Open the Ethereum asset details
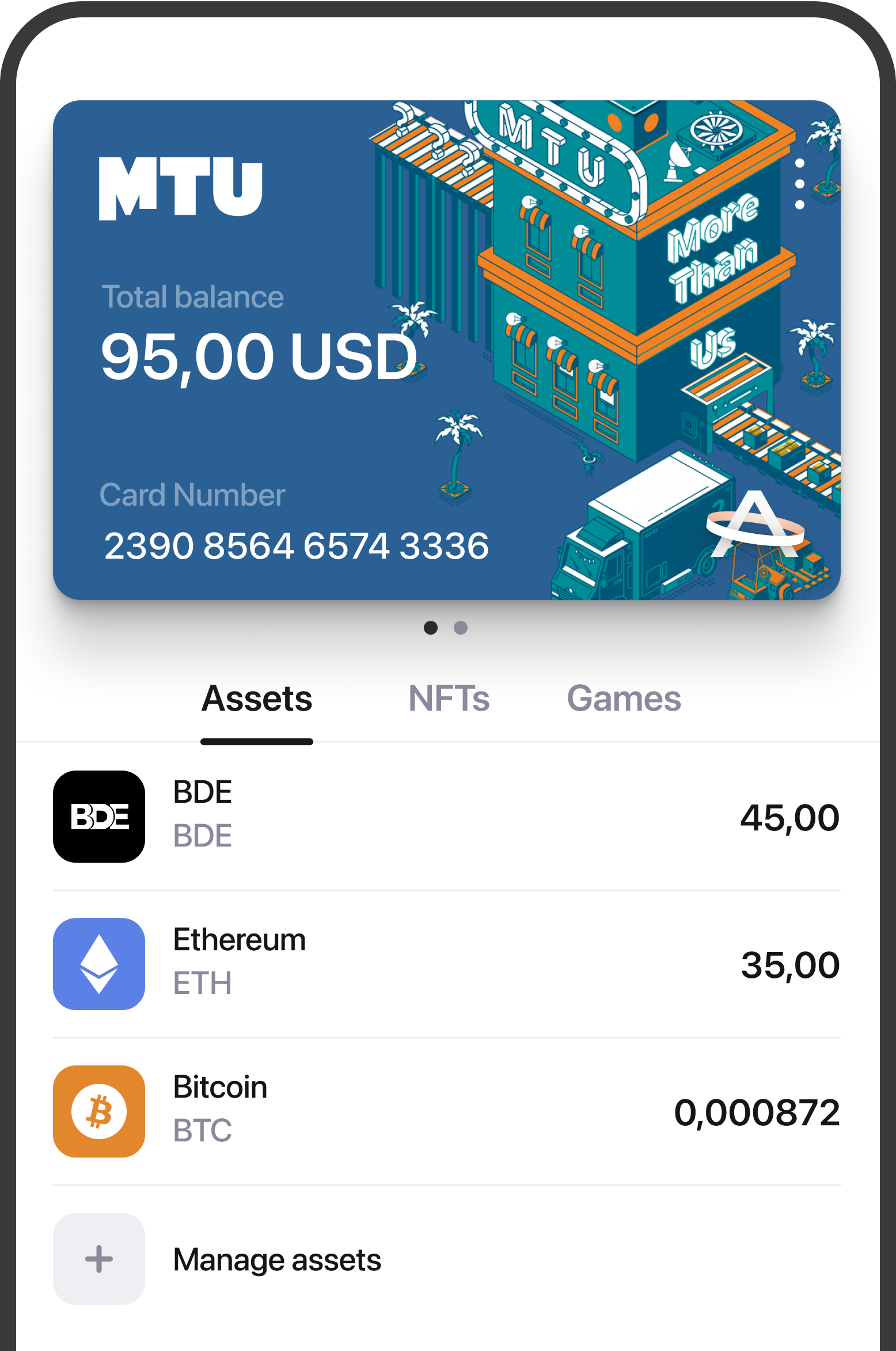896x1351 pixels. 446,964
